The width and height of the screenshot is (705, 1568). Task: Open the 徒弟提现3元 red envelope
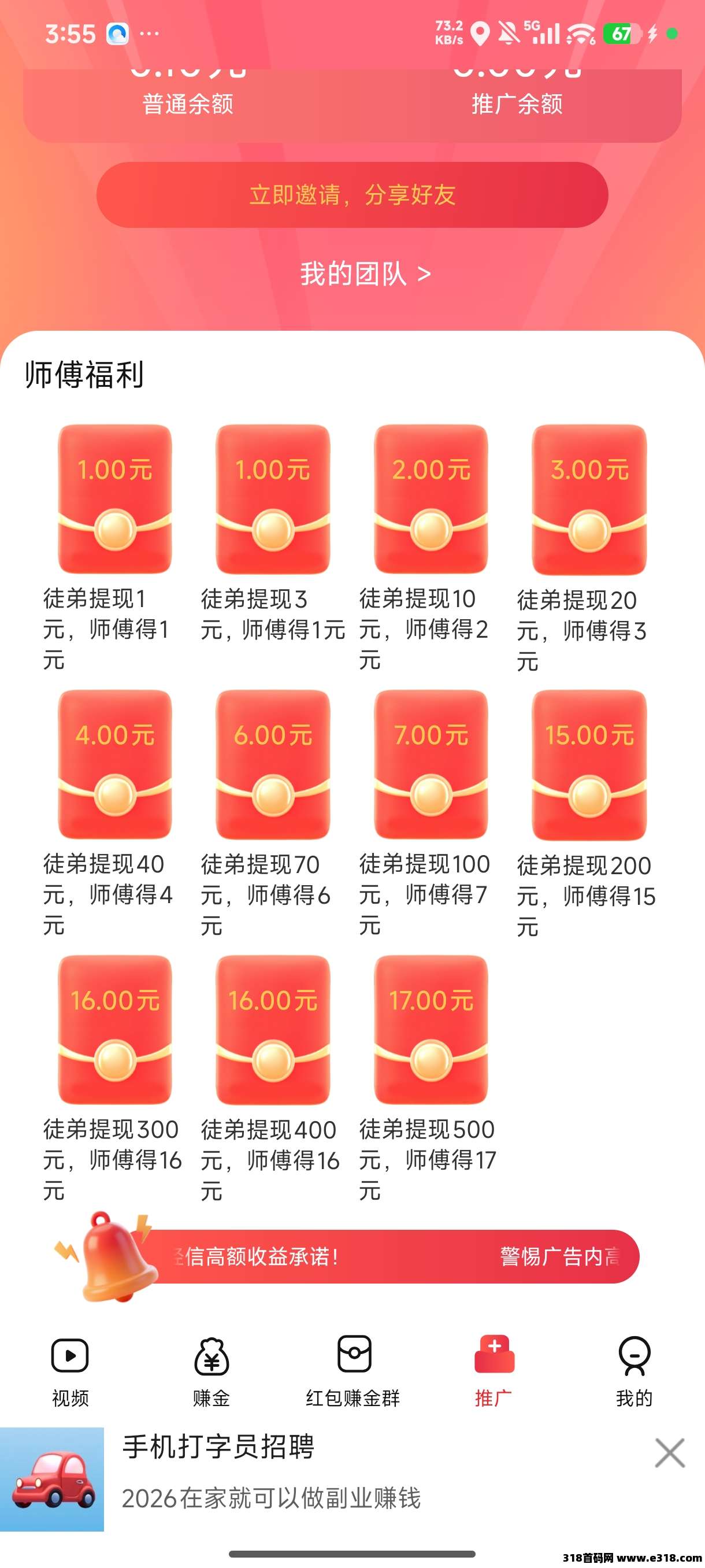273,499
